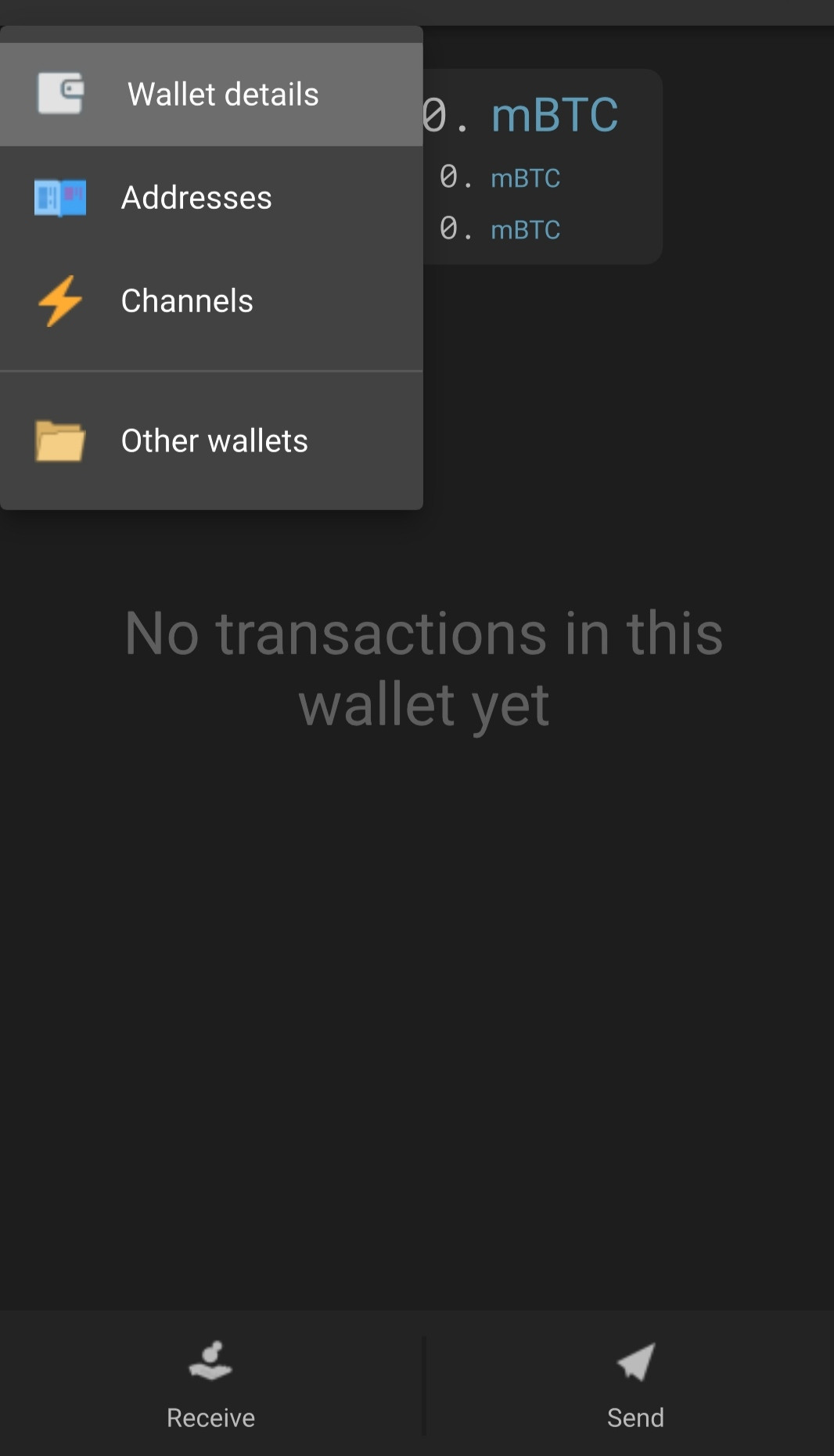Tap the mBTC balance box
This screenshot has height=1456, width=834.
(x=543, y=167)
